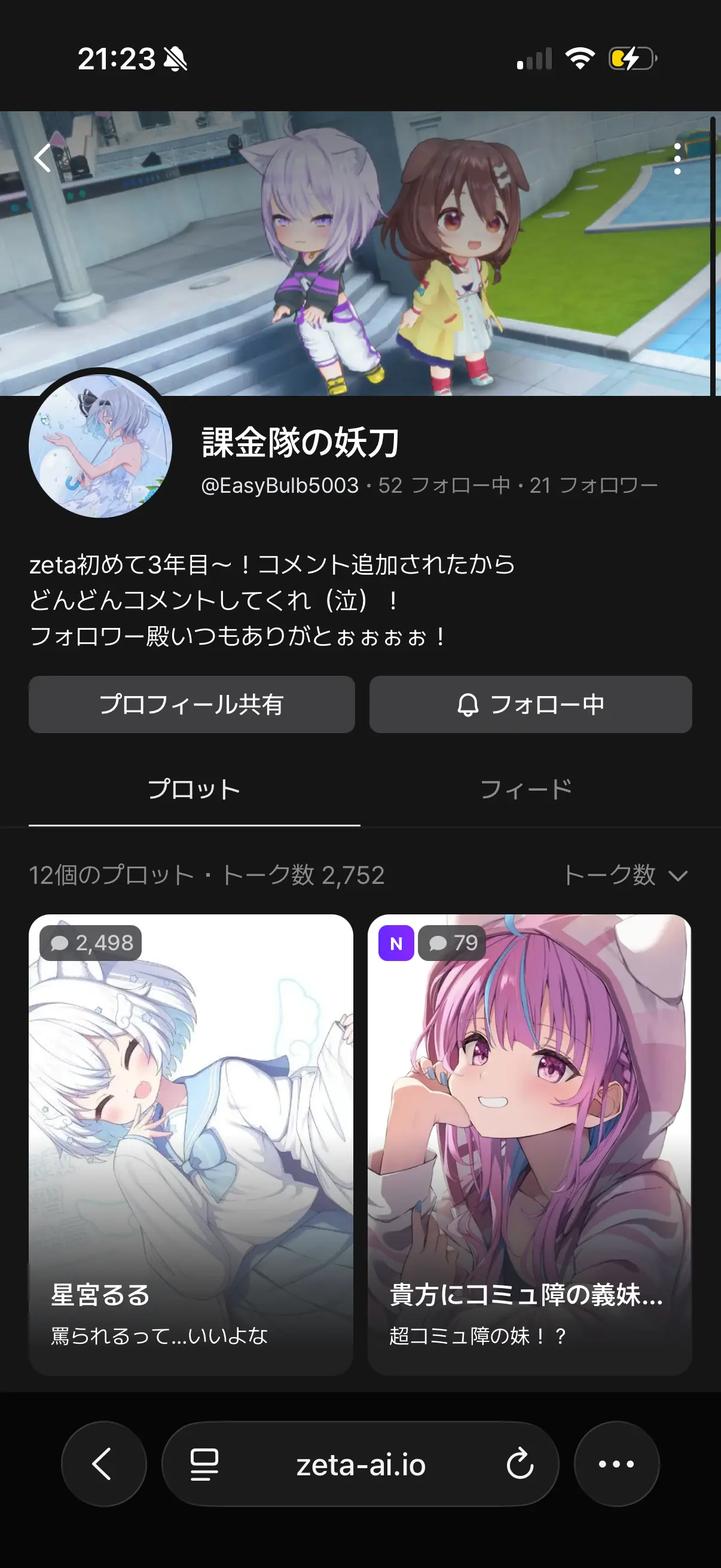
Task: Switch to the フィード tab
Action: pyautogui.click(x=526, y=789)
